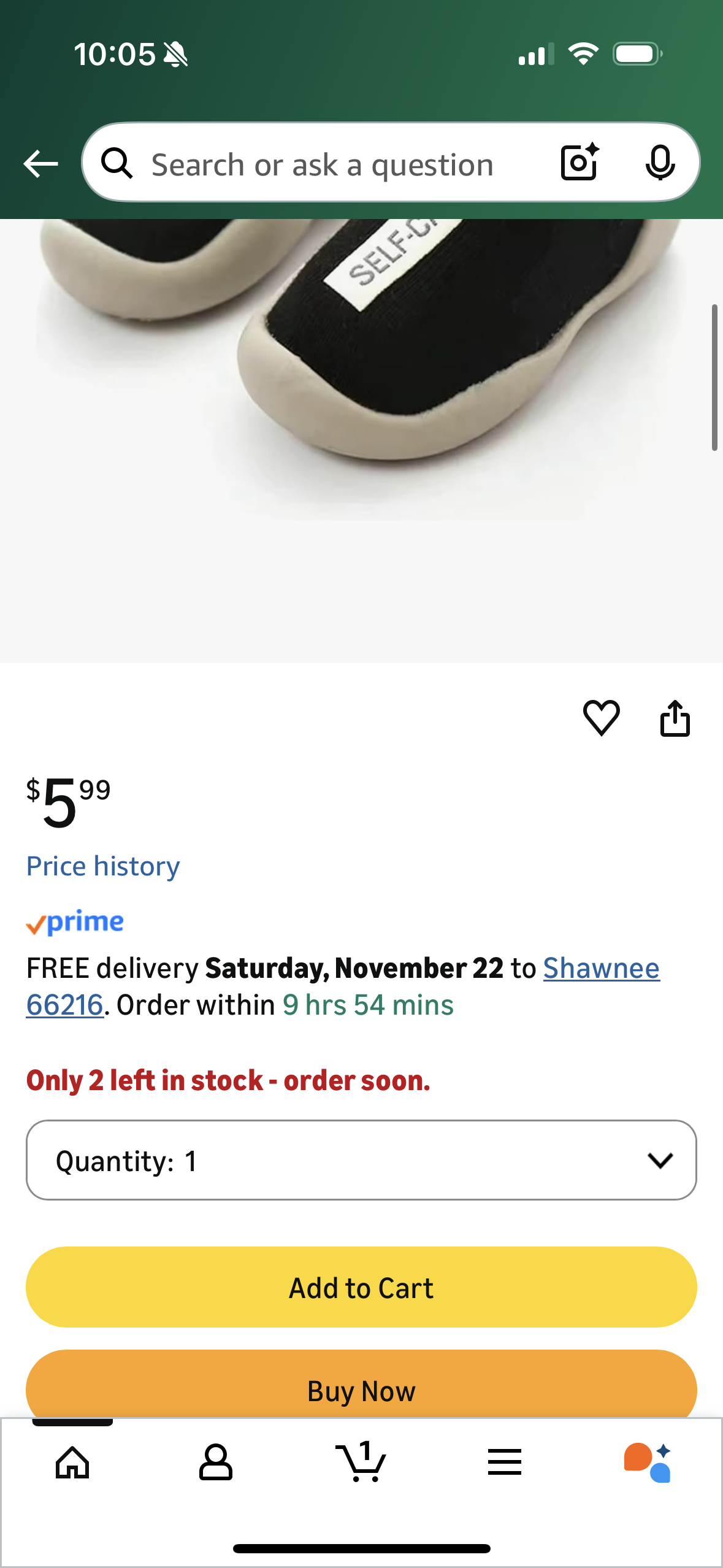
Task: Share this product
Action: click(x=675, y=717)
